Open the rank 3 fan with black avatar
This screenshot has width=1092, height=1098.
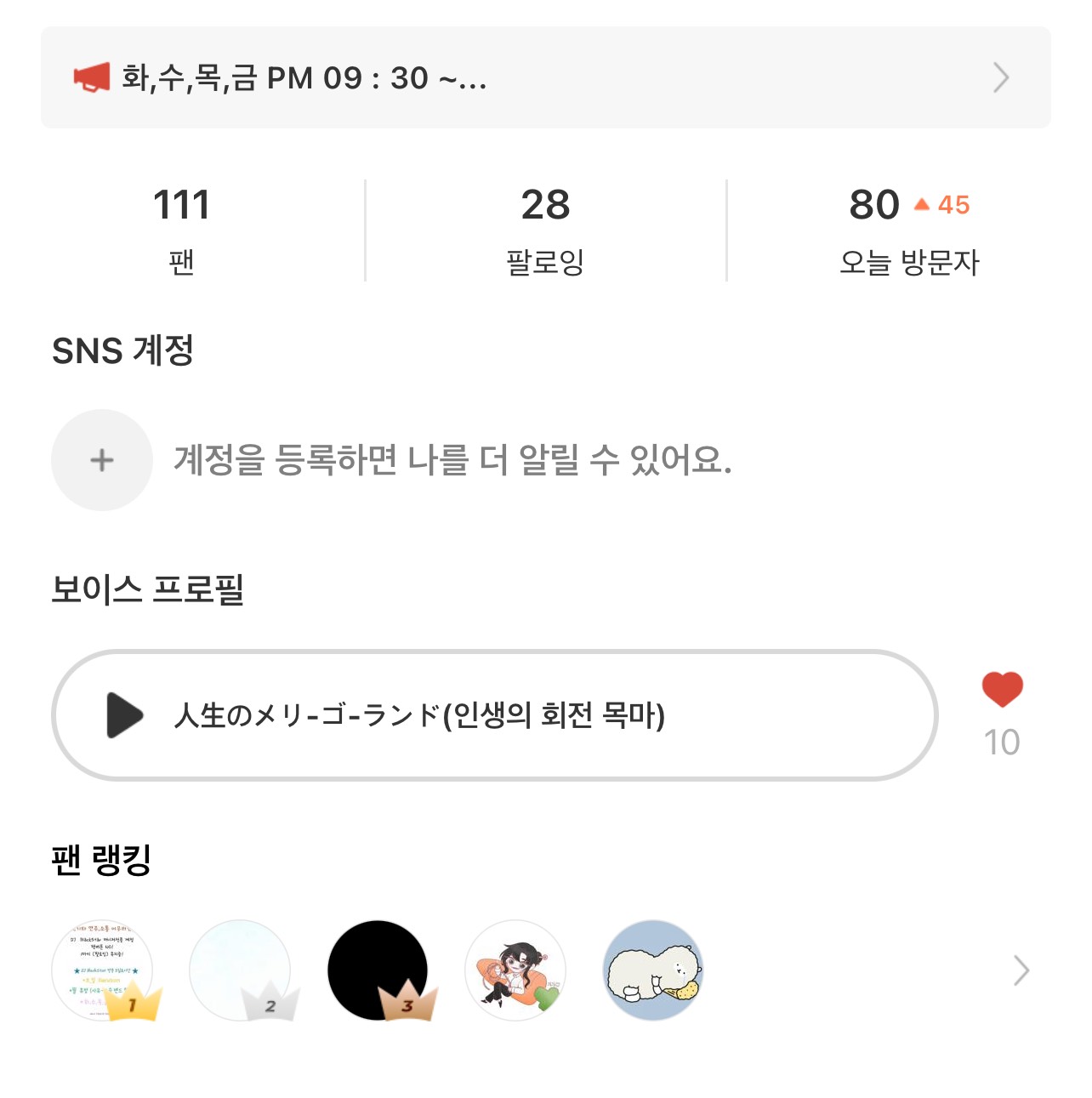click(x=378, y=970)
